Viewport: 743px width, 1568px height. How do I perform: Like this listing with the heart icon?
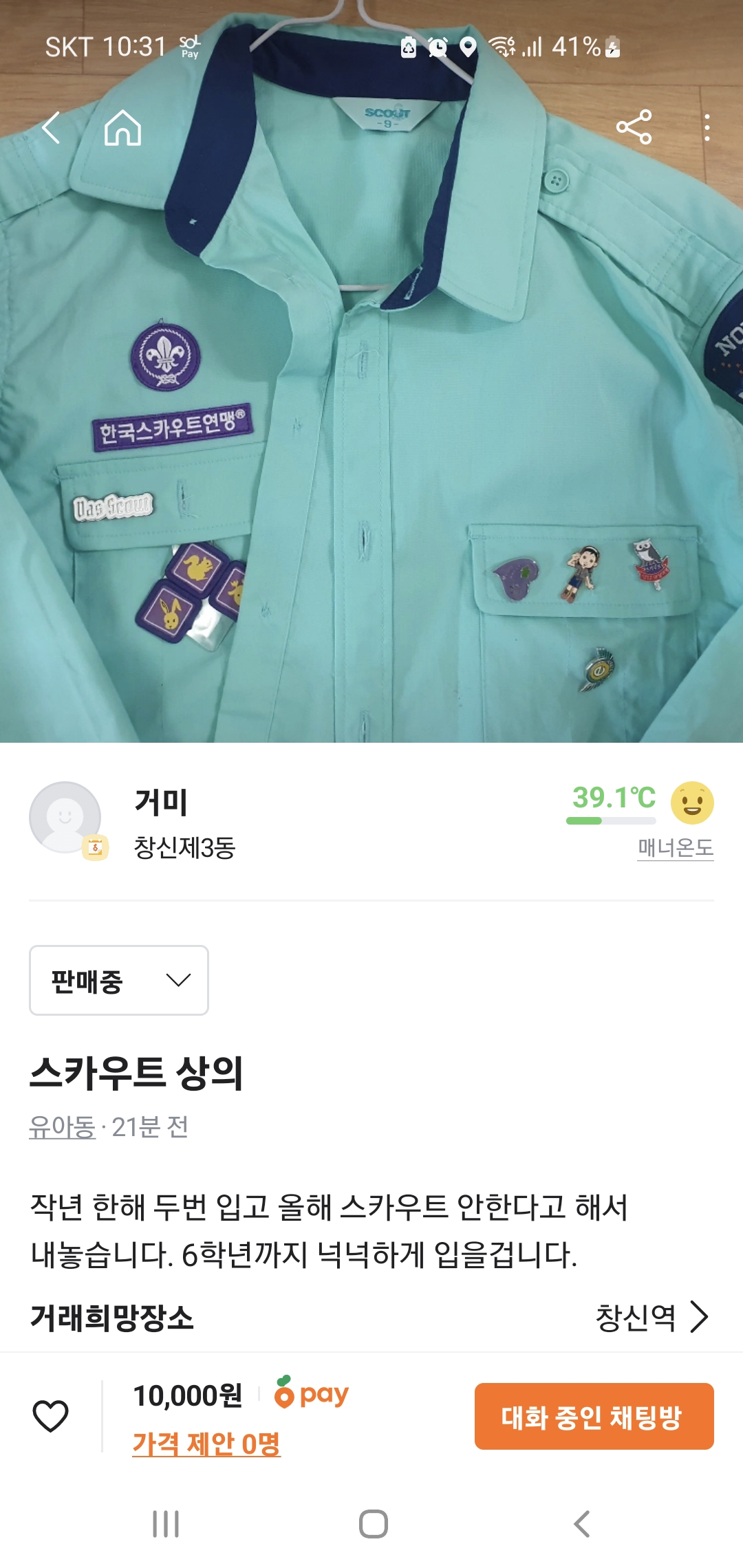[x=51, y=1416]
